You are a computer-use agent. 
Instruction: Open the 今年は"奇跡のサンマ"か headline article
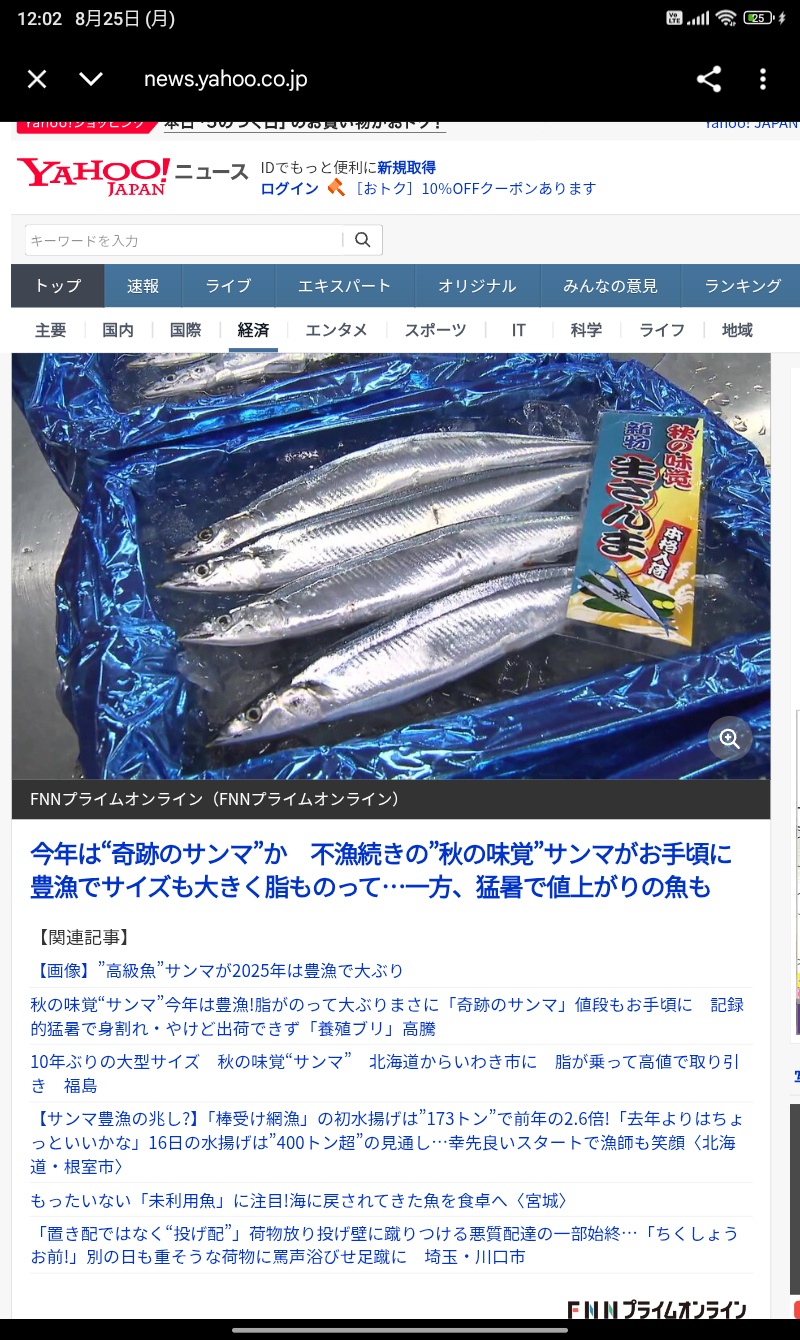click(380, 870)
